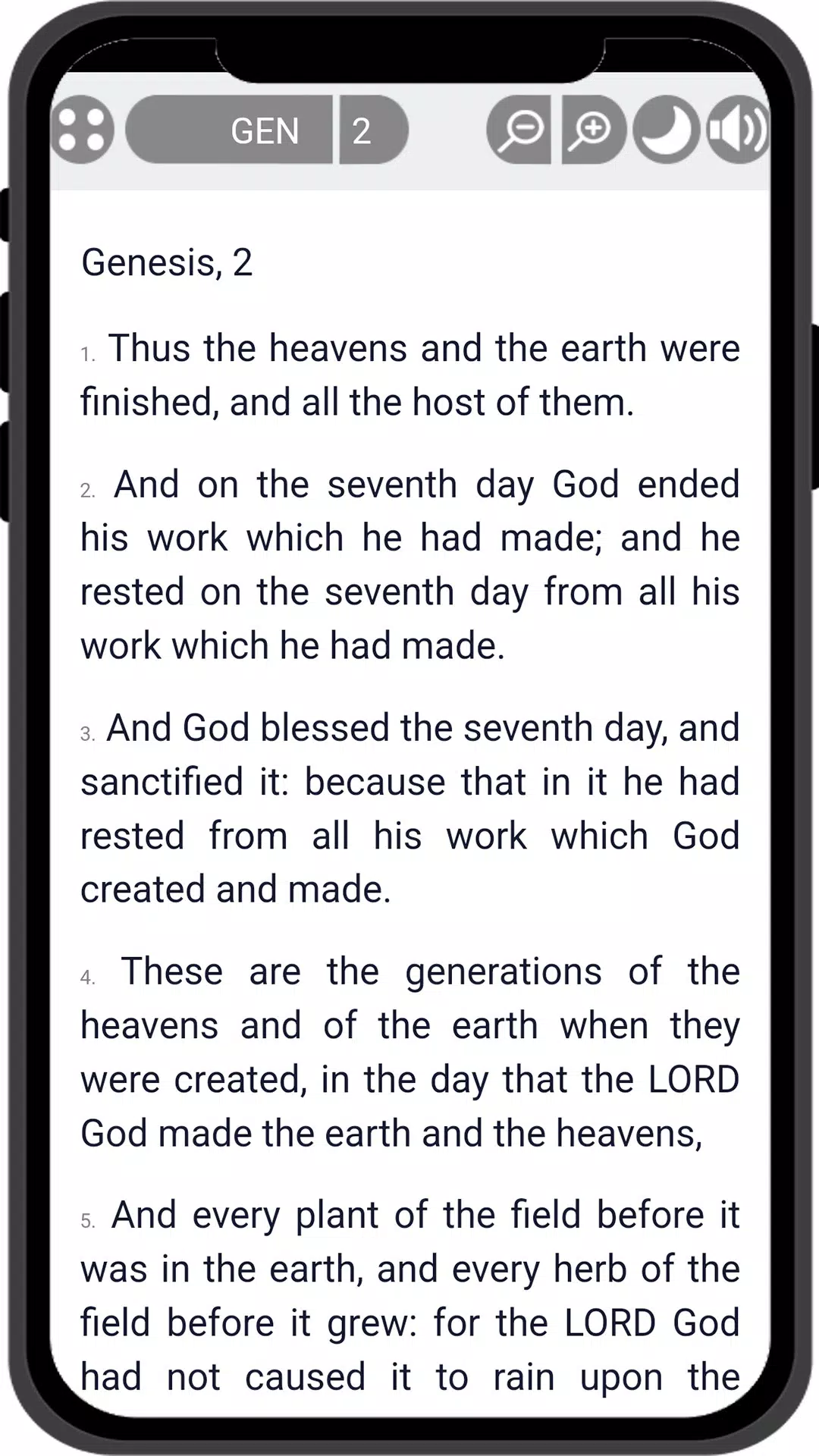Open the four-dot menu icon
The width and height of the screenshot is (819, 1456).
point(83,130)
